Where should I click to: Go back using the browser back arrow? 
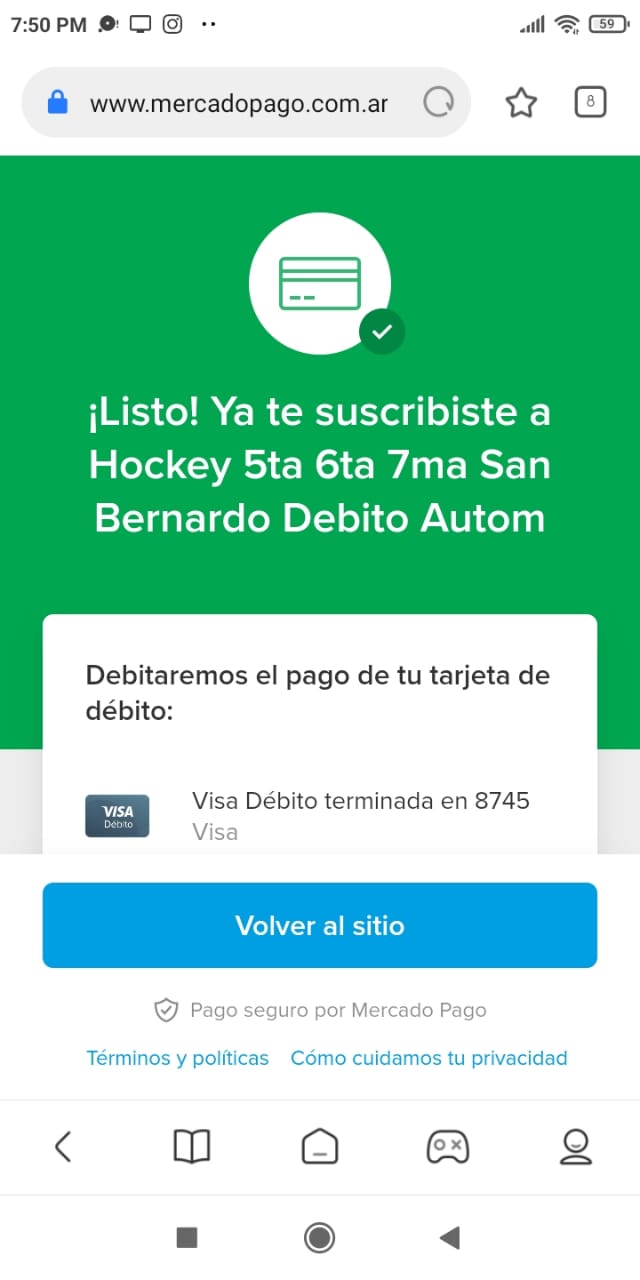[63, 1146]
